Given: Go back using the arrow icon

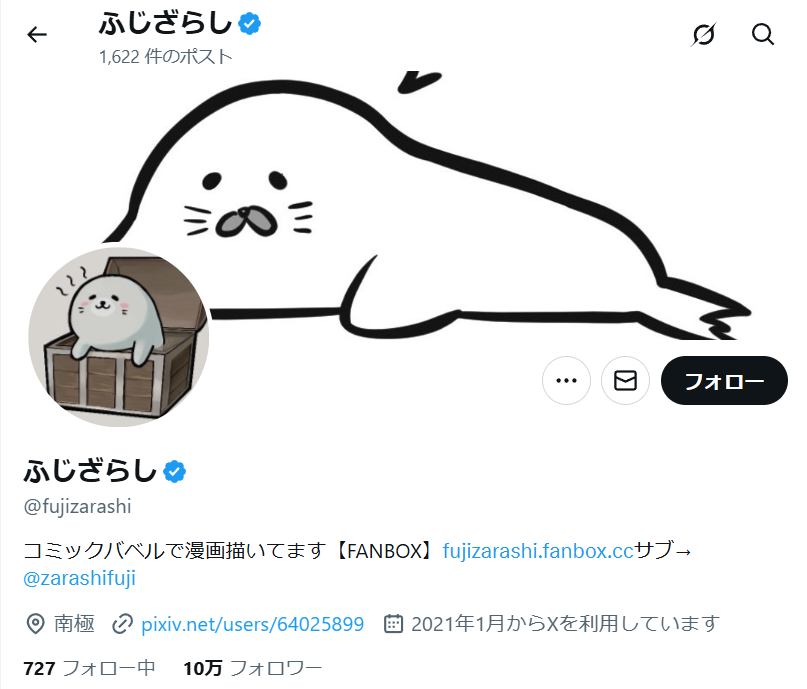Looking at the screenshot, I should click(x=37, y=35).
